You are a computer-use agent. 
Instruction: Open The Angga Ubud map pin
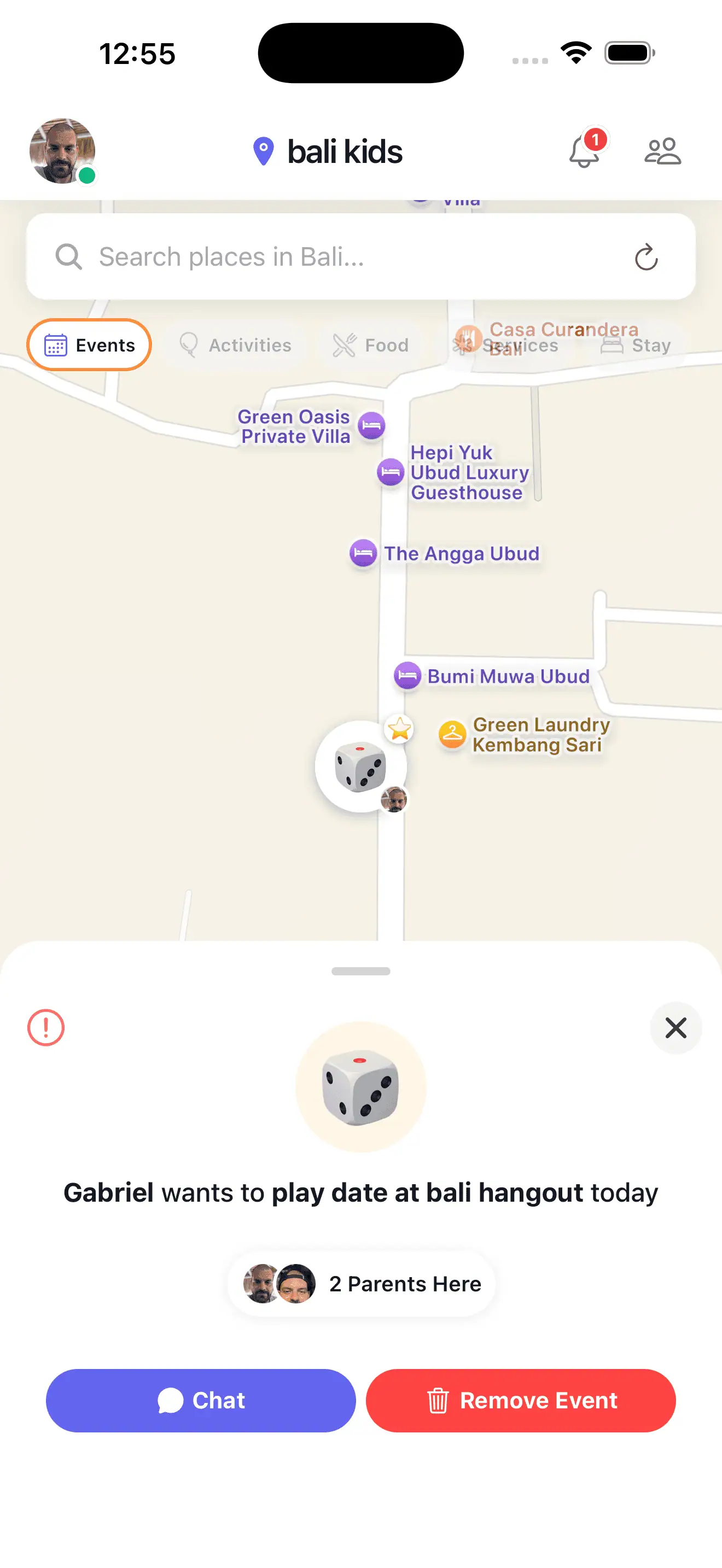tap(363, 553)
